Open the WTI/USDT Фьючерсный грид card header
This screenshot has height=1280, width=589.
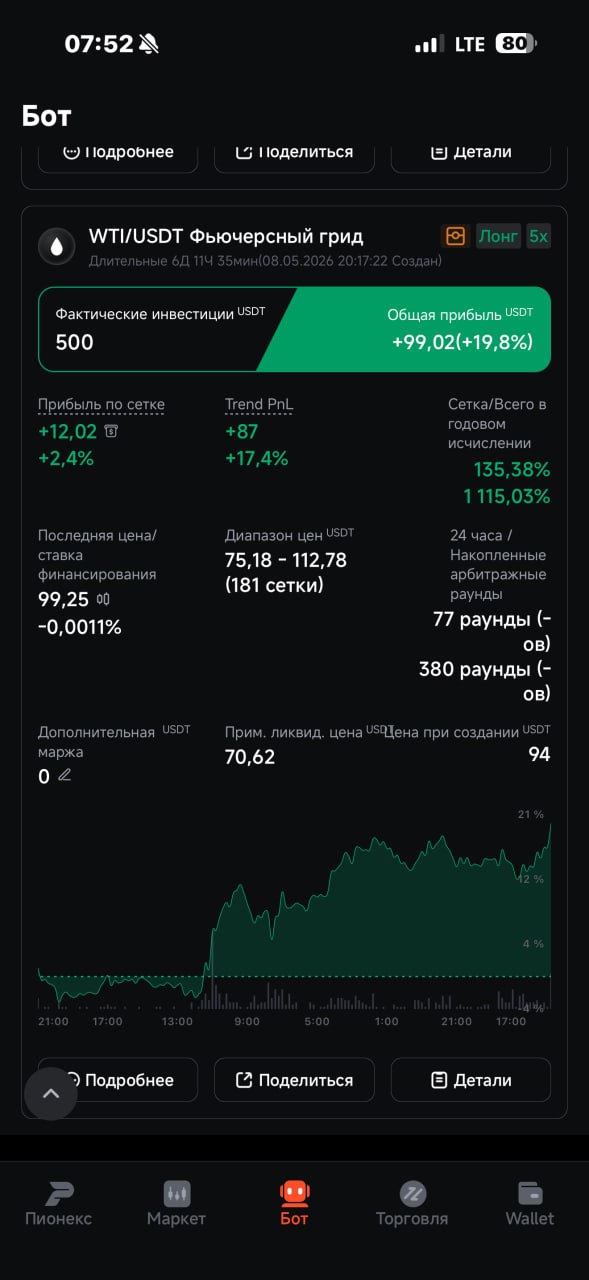point(226,237)
